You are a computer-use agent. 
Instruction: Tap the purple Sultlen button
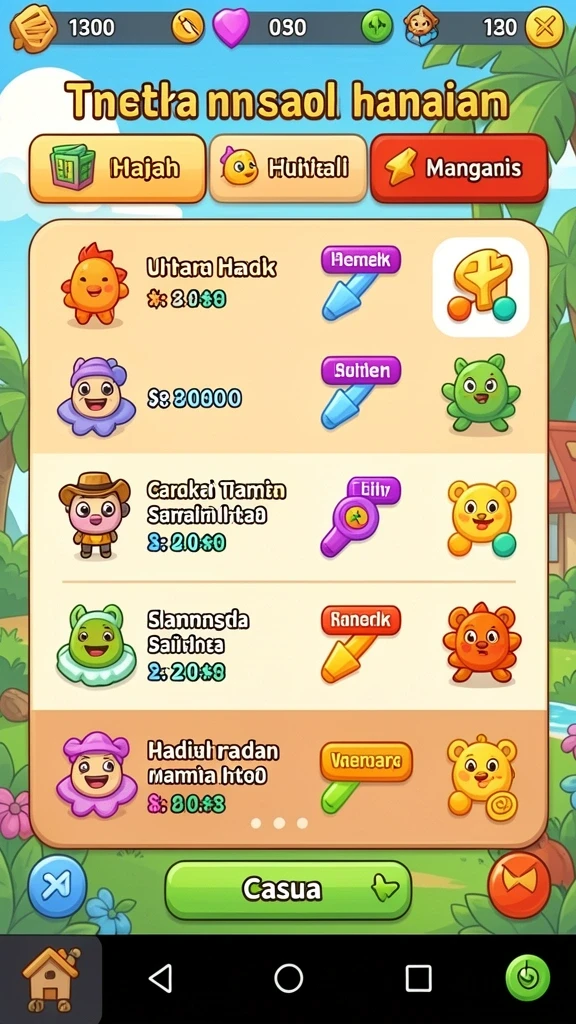click(360, 370)
